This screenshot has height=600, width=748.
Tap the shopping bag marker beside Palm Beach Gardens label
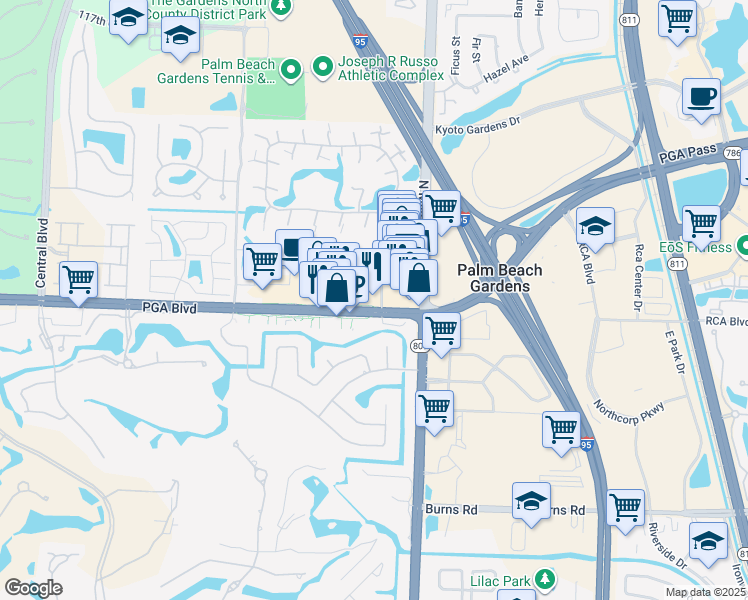(x=419, y=276)
